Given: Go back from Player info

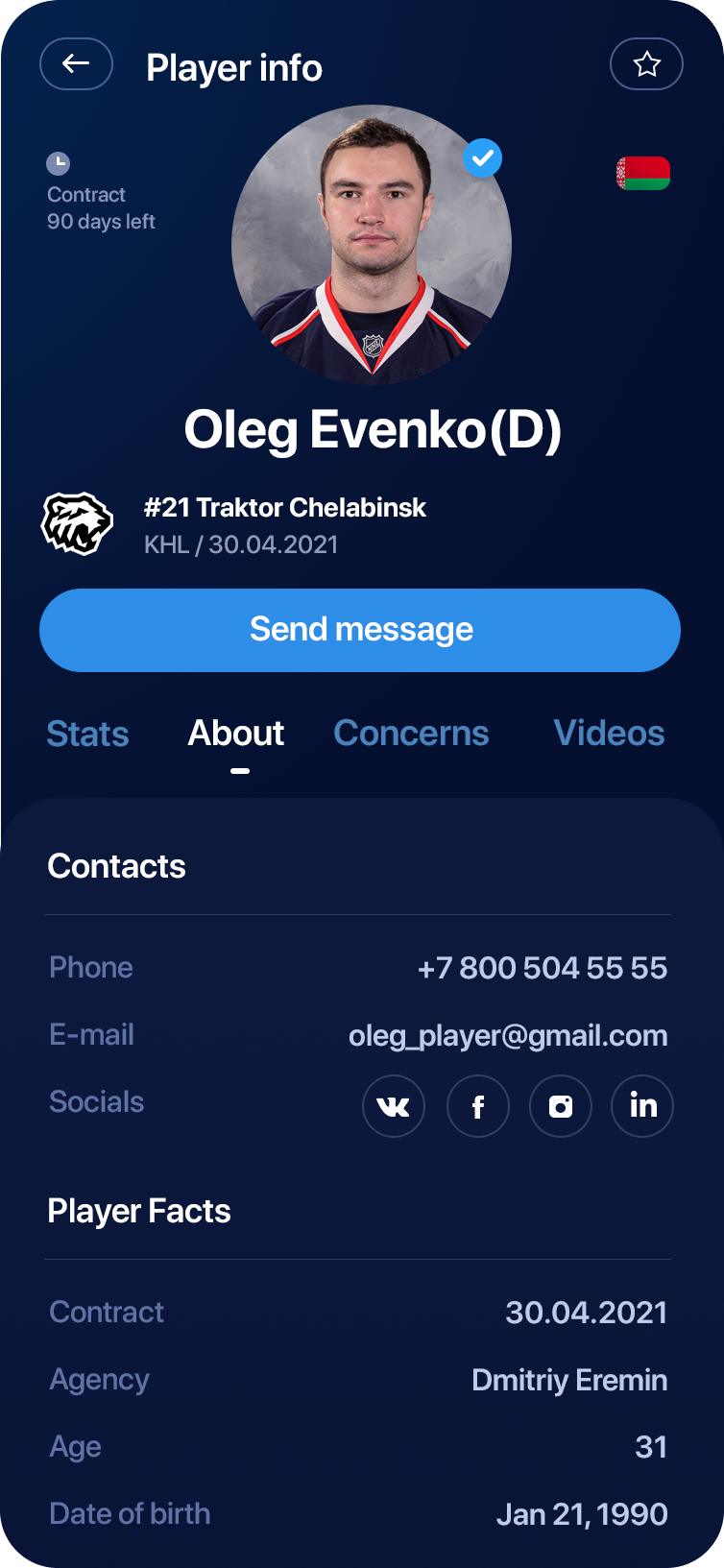Looking at the screenshot, I should [76, 64].
